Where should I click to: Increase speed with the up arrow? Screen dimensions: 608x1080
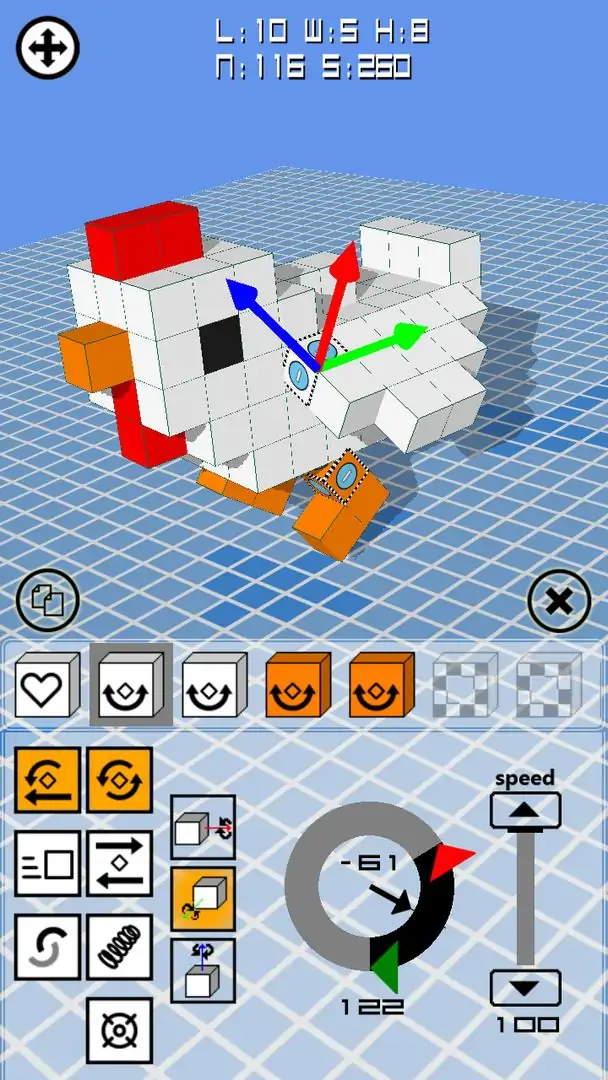525,810
